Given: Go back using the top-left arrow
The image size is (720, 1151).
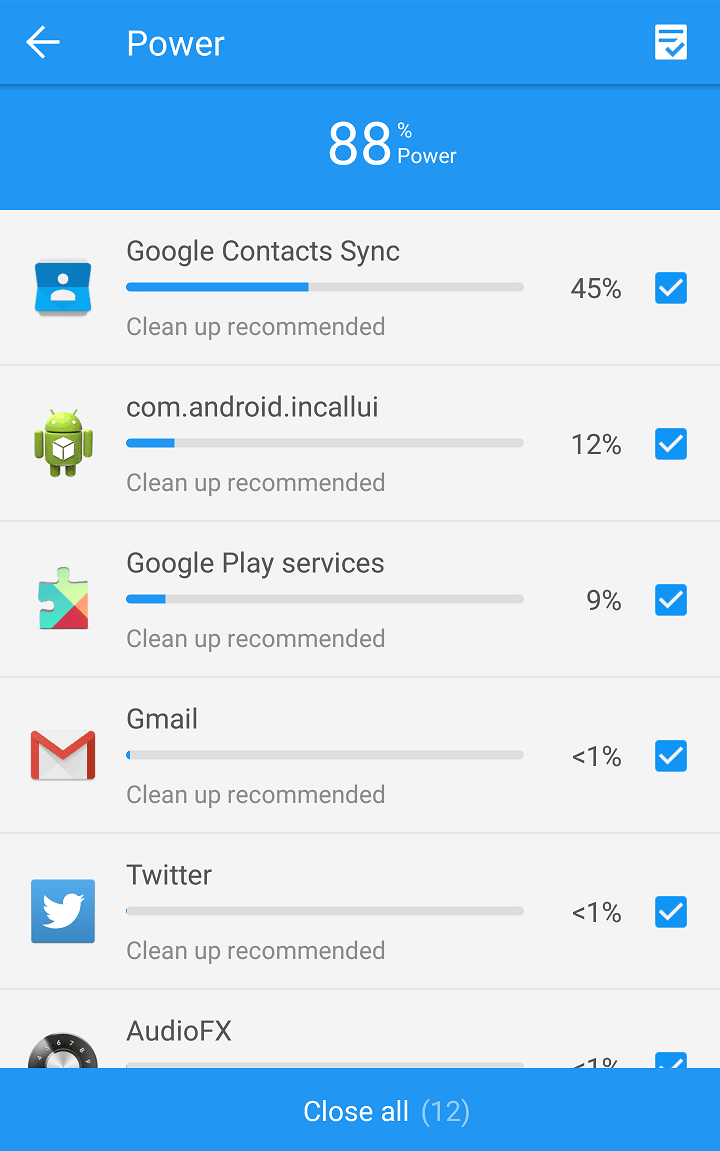Looking at the screenshot, I should [43, 43].
